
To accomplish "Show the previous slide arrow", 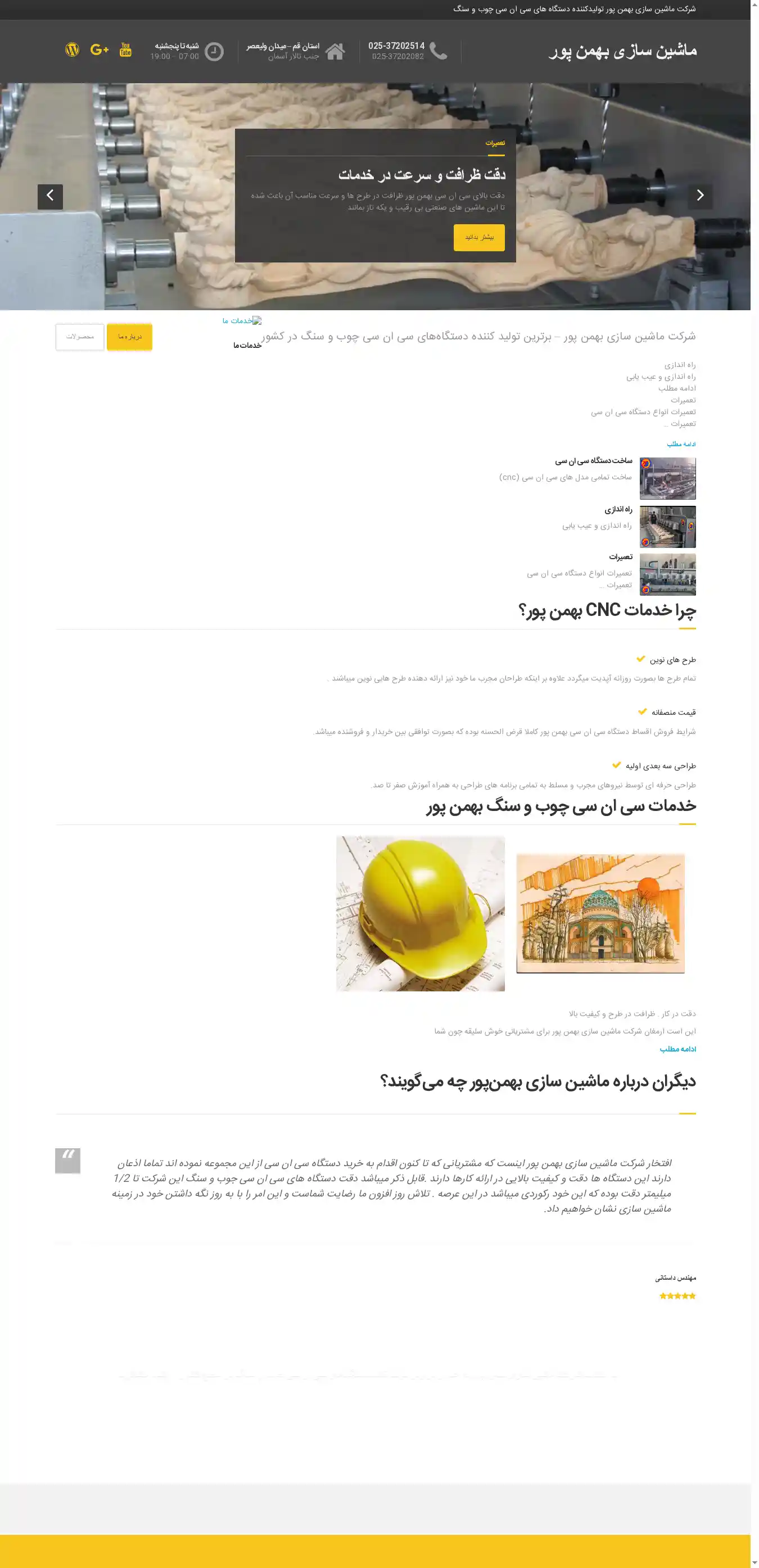I will (x=51, y=196).
